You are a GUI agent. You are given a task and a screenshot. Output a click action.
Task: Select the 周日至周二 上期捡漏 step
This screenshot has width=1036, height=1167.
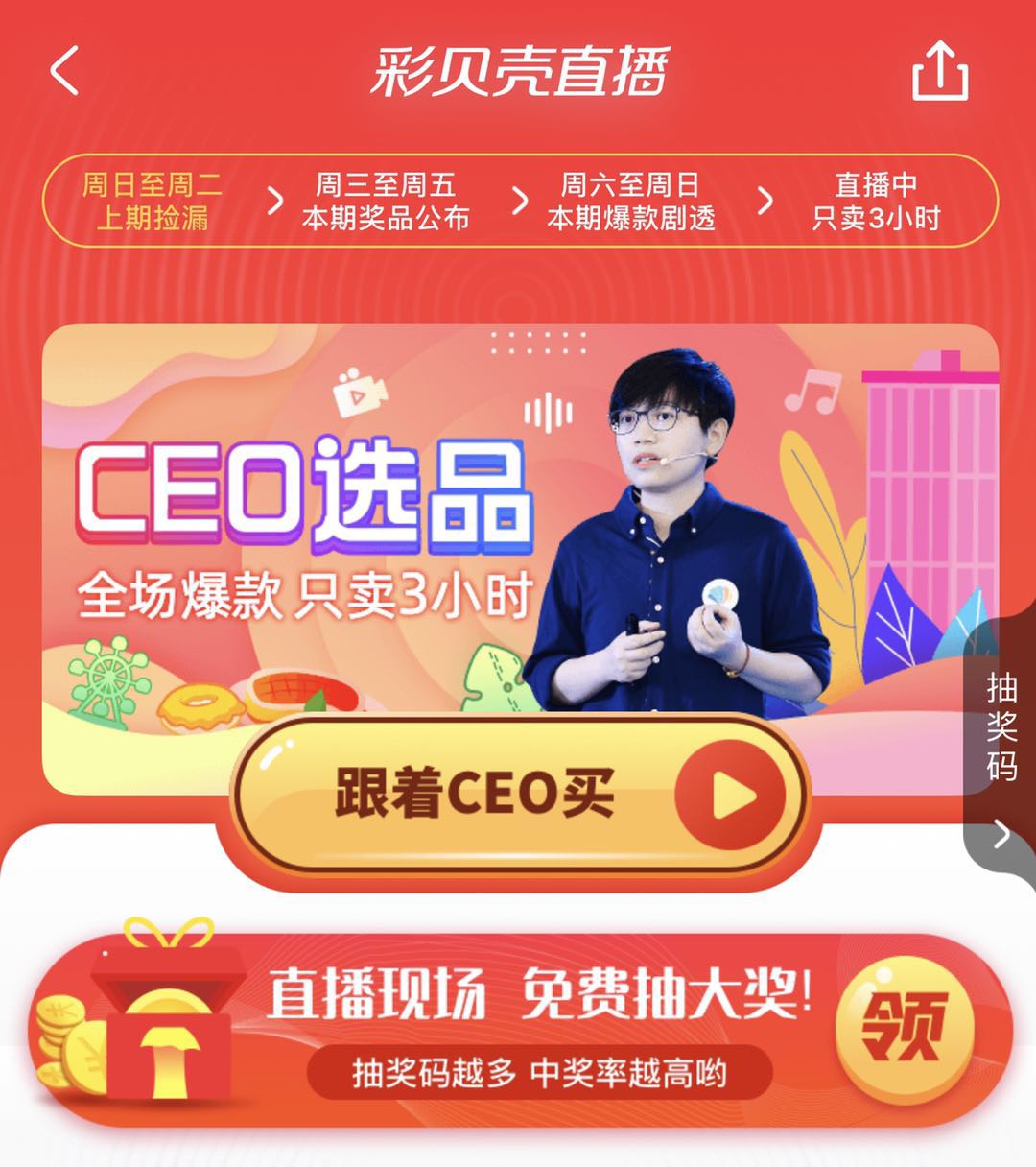[x=153, y=202]
